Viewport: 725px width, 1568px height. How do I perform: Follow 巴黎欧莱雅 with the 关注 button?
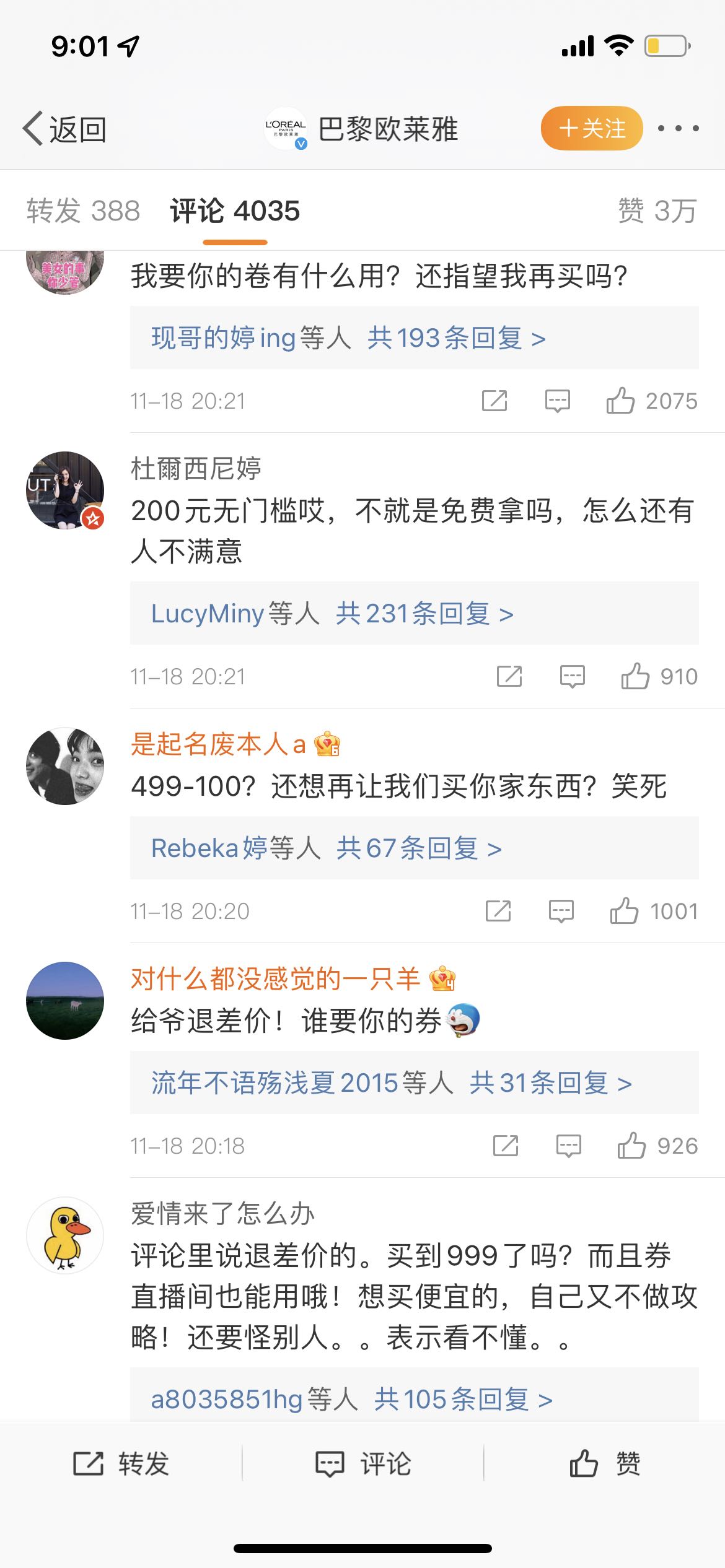pos(591,128)
